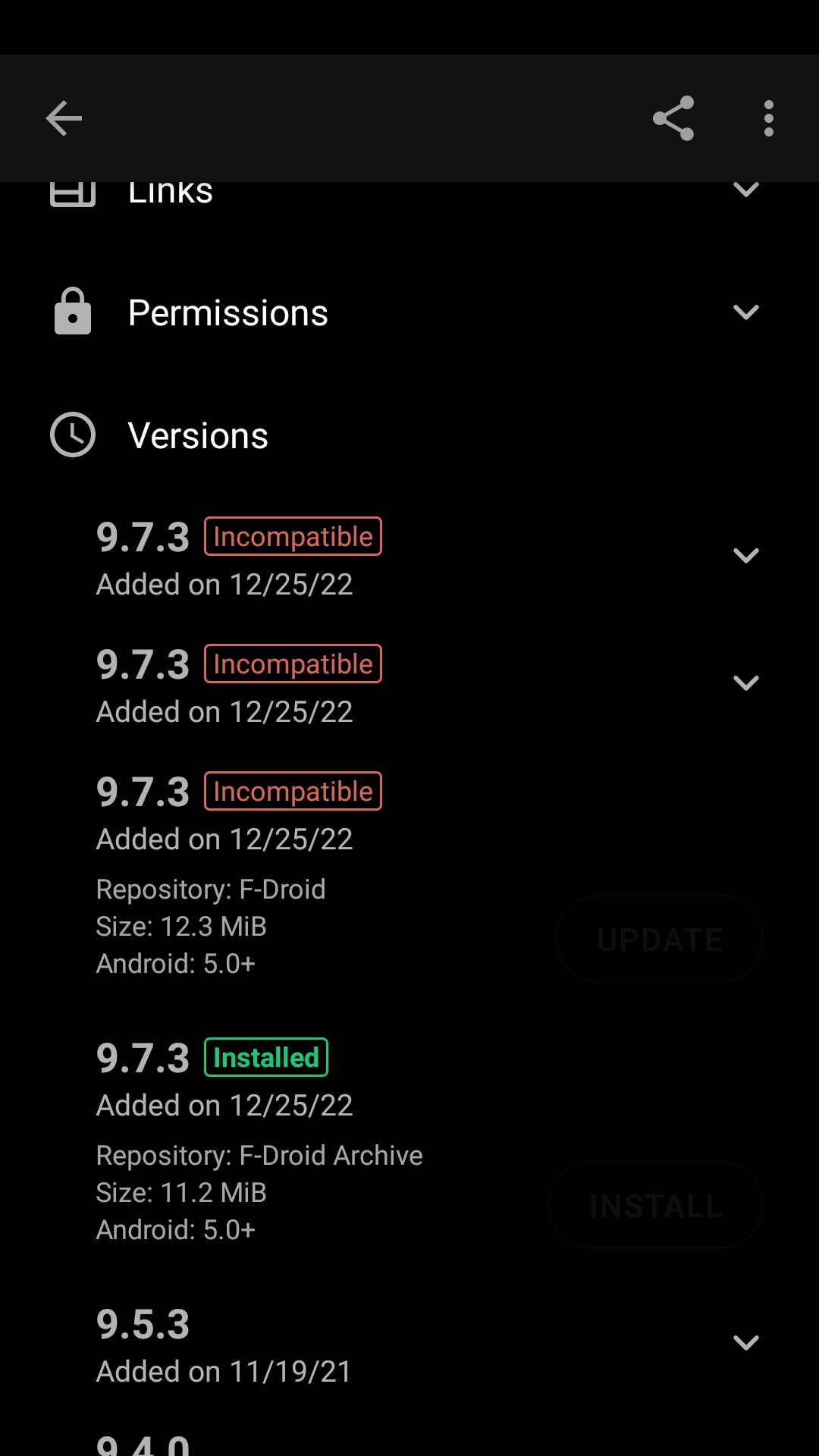The width and height of the screenshot is (819, 1456).
Task: Expand the second 9.7.3 version entry
Action: click(745, 682)
